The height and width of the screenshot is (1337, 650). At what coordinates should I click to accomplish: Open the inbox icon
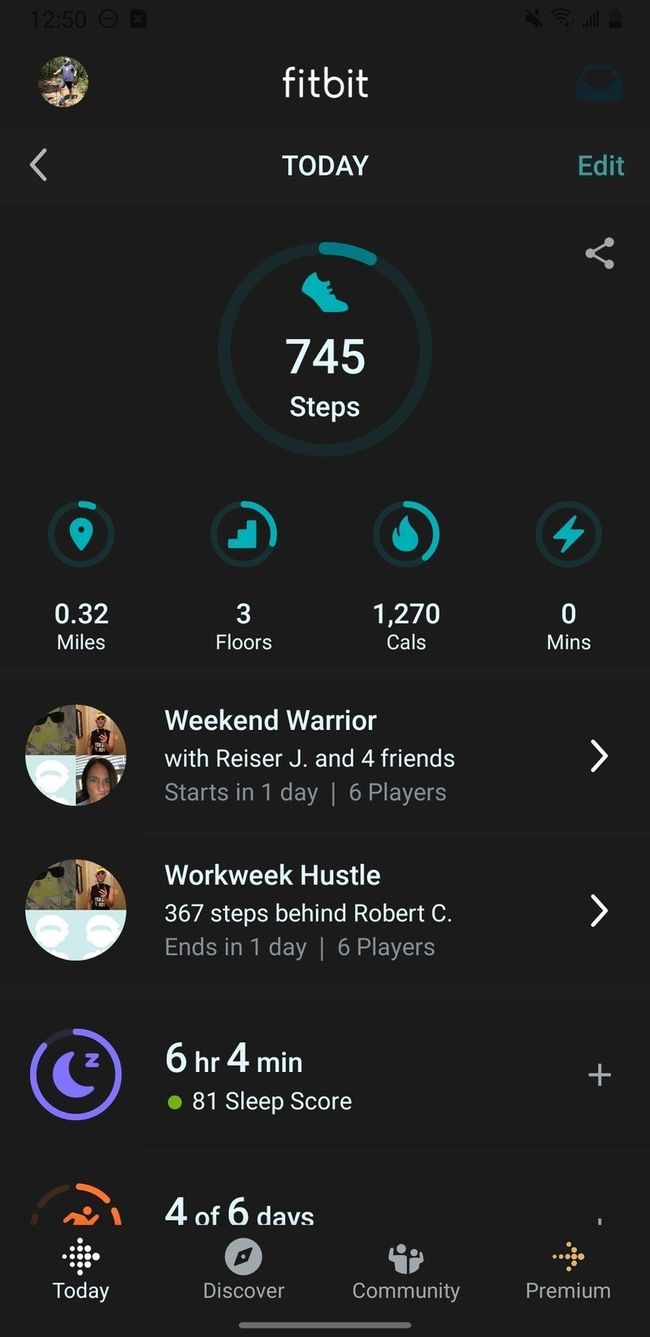click(x=599, y=84)
